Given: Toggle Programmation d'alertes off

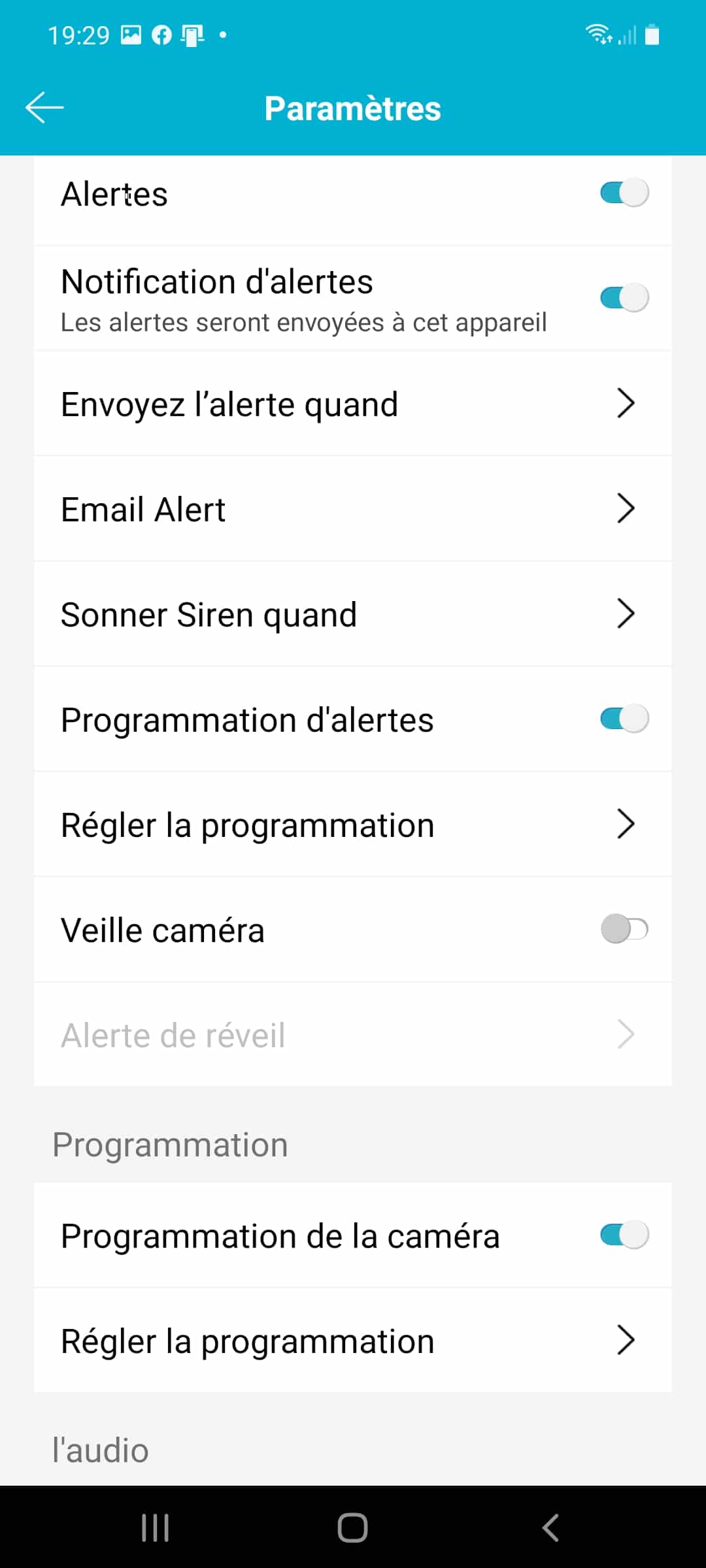Looking at the screenshot, I should pyautogui.click(x=624, y=719).
